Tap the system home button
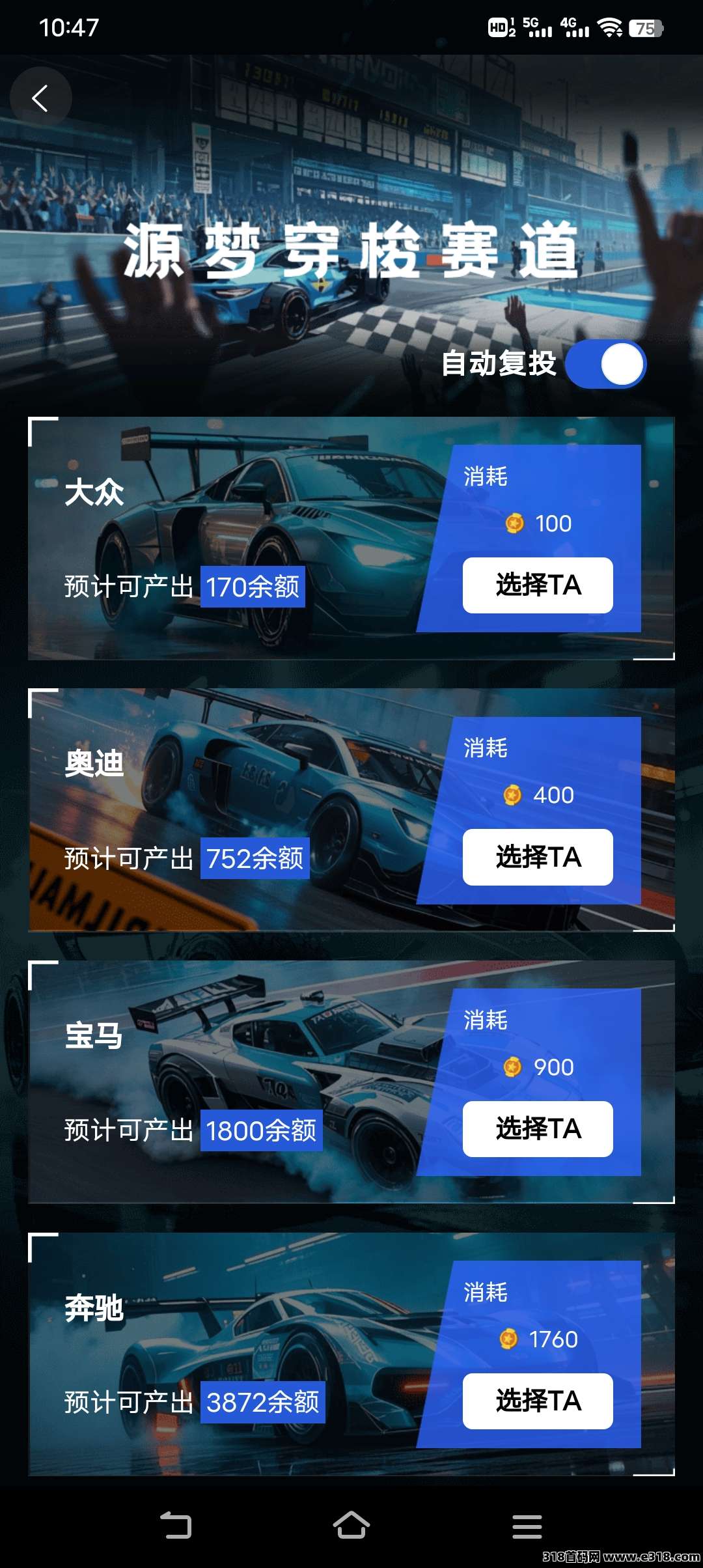 pyautogui.click(x=351, y=1525)
